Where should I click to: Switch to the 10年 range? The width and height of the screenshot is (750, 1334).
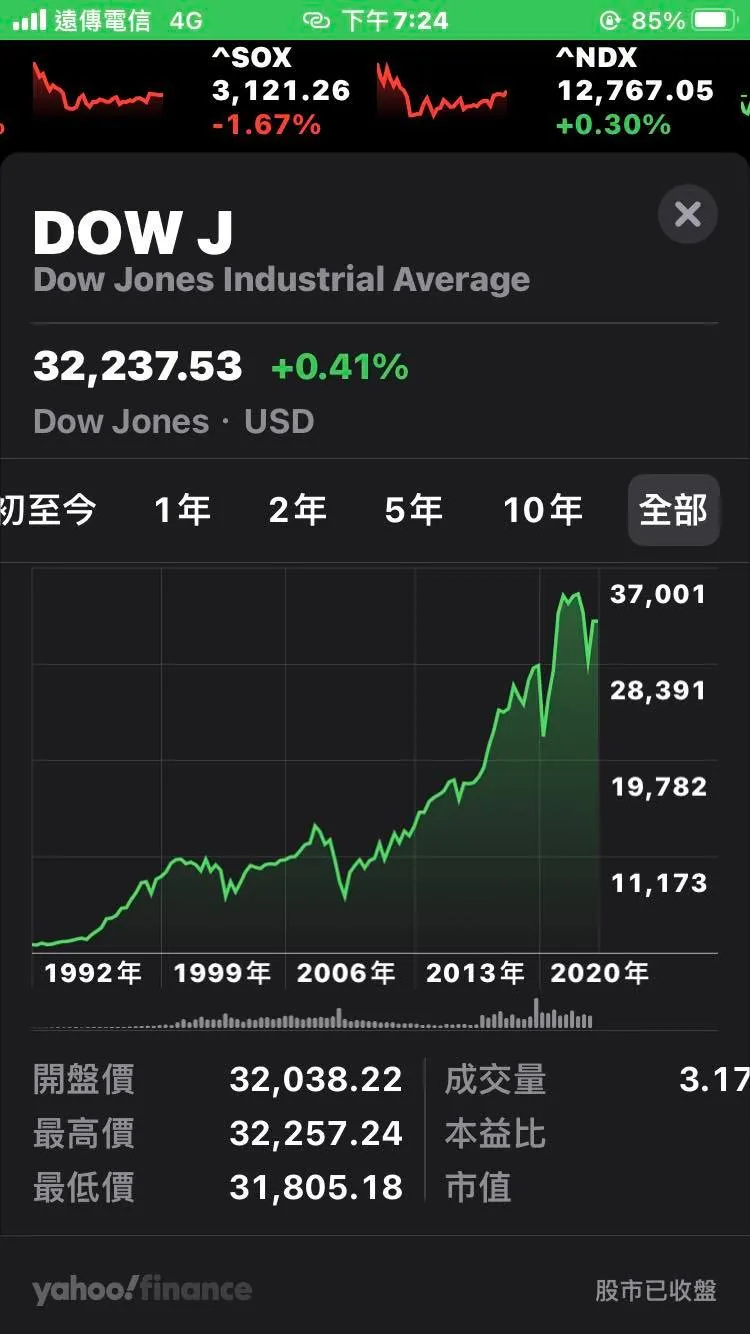542,511
